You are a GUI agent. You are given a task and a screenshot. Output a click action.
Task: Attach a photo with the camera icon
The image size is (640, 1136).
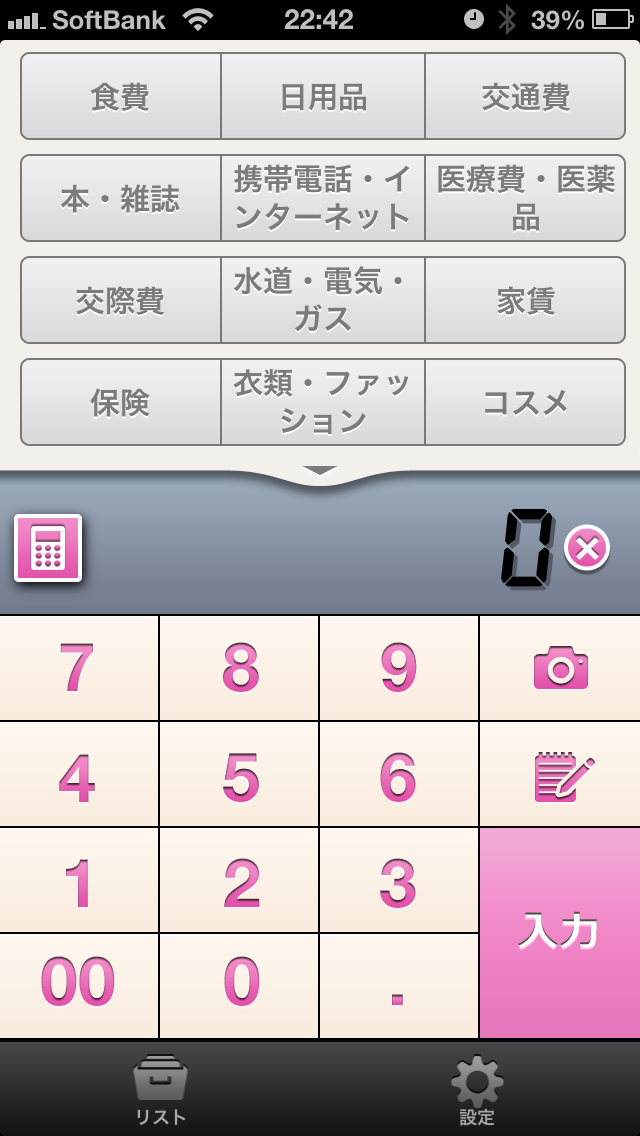(x=560, y=668)
